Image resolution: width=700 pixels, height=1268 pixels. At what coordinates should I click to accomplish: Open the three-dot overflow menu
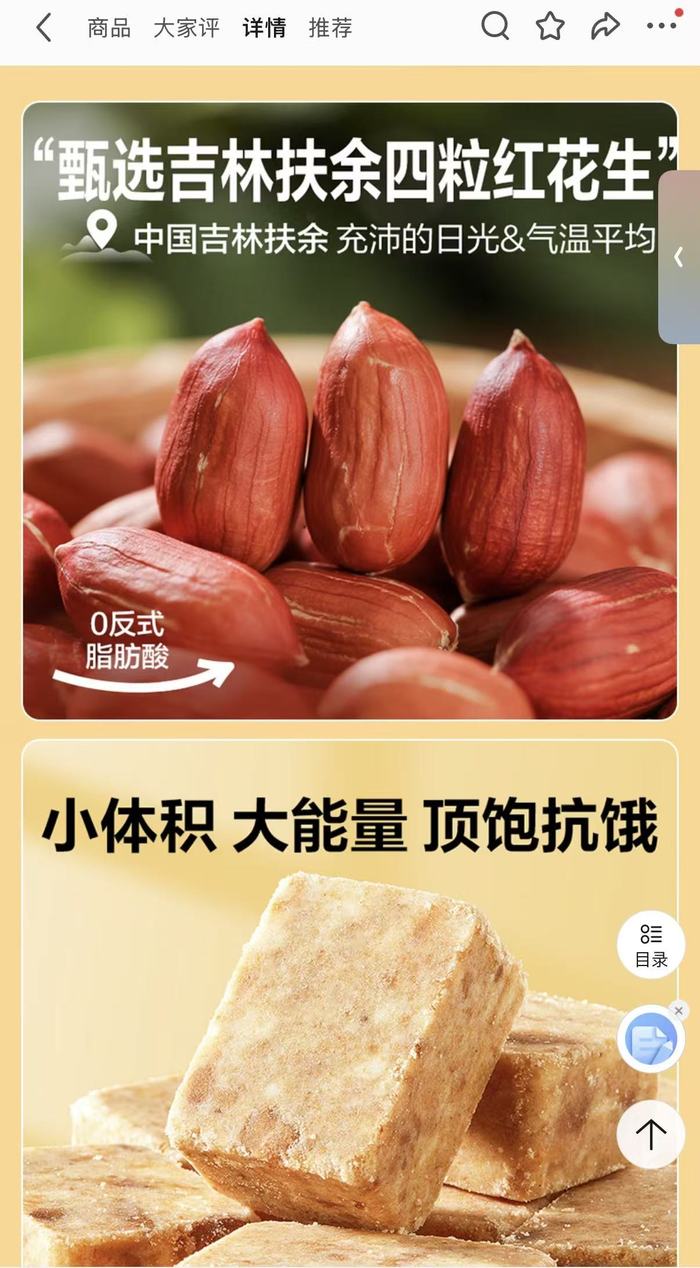point(662,25)
